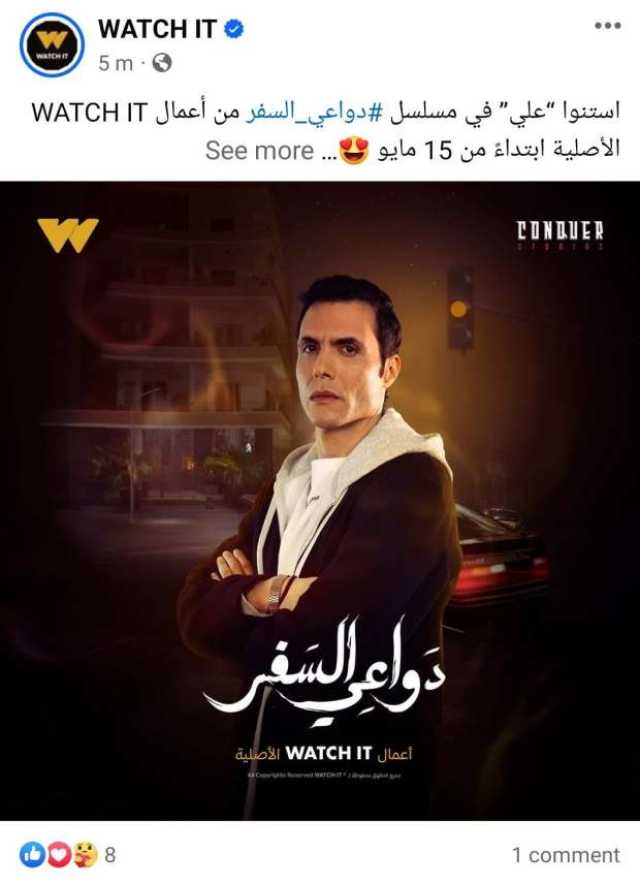Open the WATCH IT page profile picture
The height and width of the screenshot is (885, 640).
tap(51, 46)
